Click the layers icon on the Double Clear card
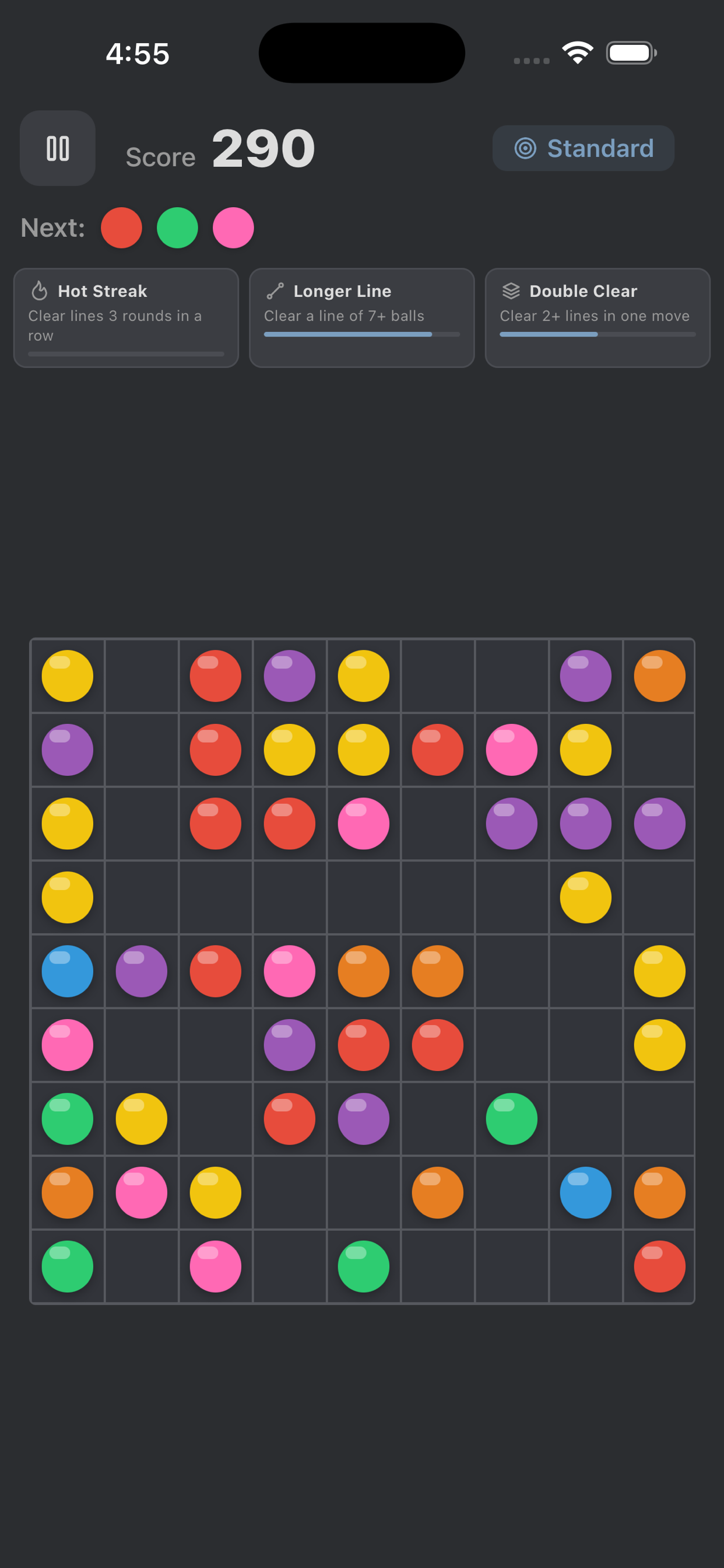The height and width of the screenshot is (1568, 724). click(511, 290)
